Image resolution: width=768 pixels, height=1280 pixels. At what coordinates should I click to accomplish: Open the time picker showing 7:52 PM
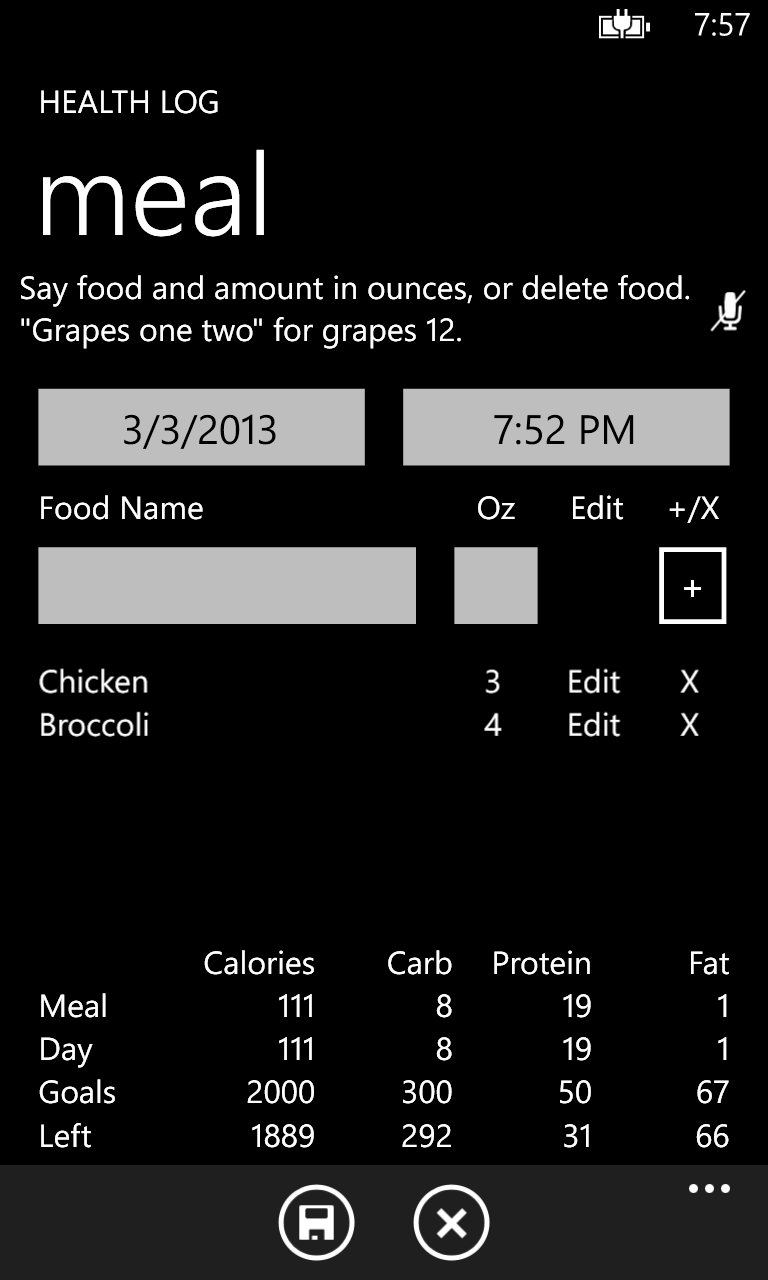pyautogui.click(x=565, y=427)
